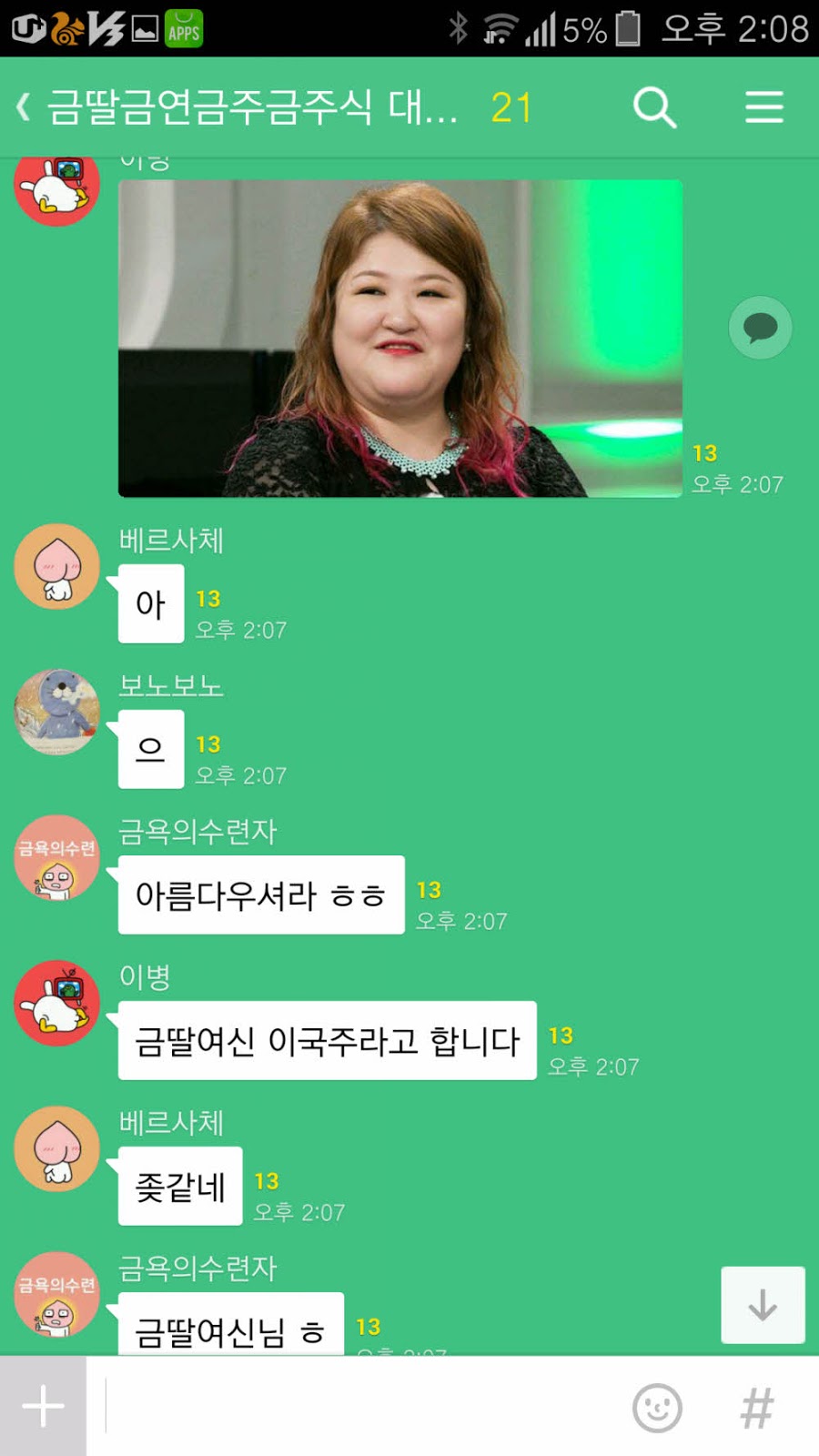Open 금욕의수련자's profile next to 아름다우셔라 message
The image size is (819, 1456).
pos(56,857)
